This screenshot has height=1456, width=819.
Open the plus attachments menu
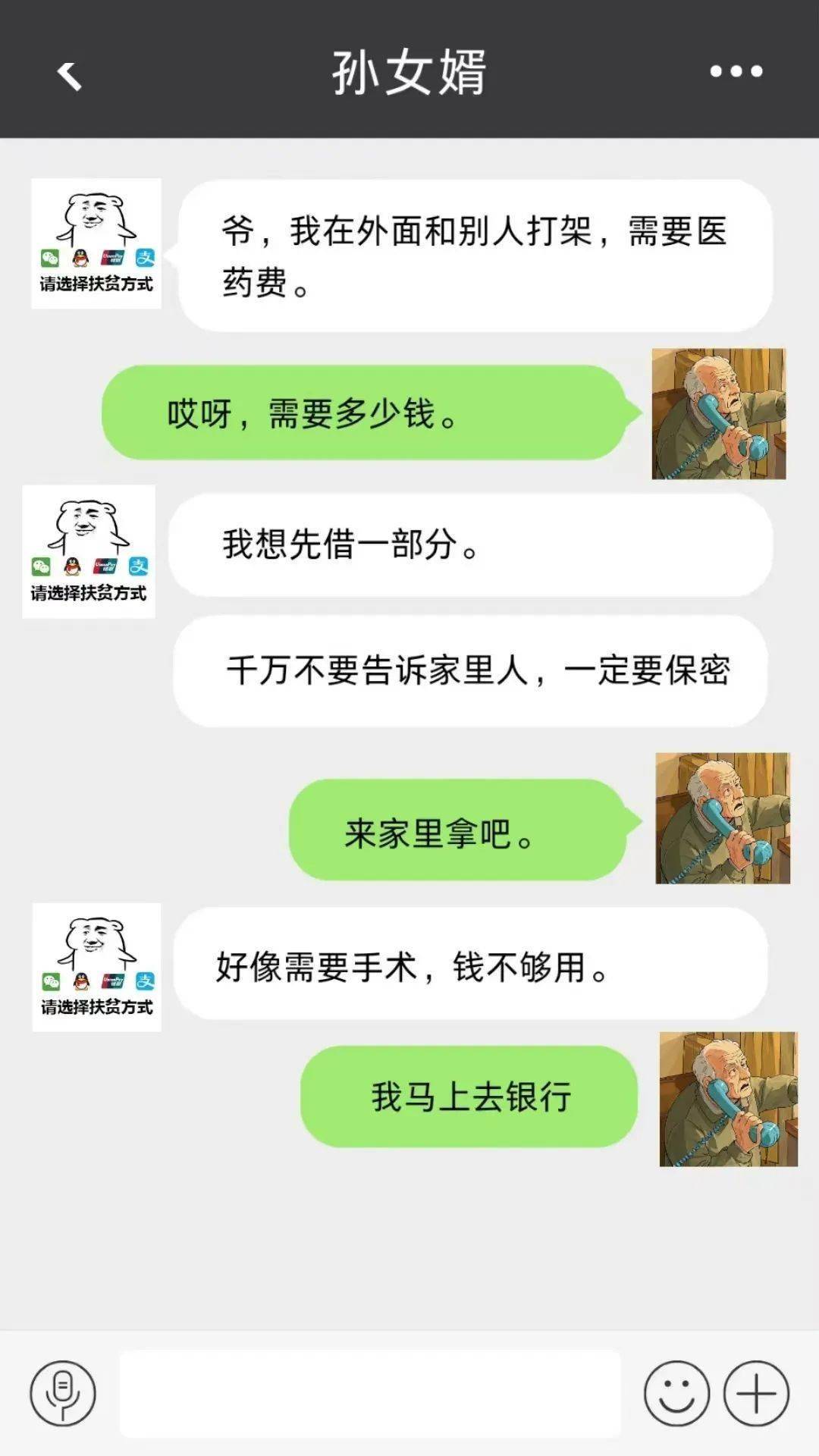pyautogui.click(x=756, y=1393)
